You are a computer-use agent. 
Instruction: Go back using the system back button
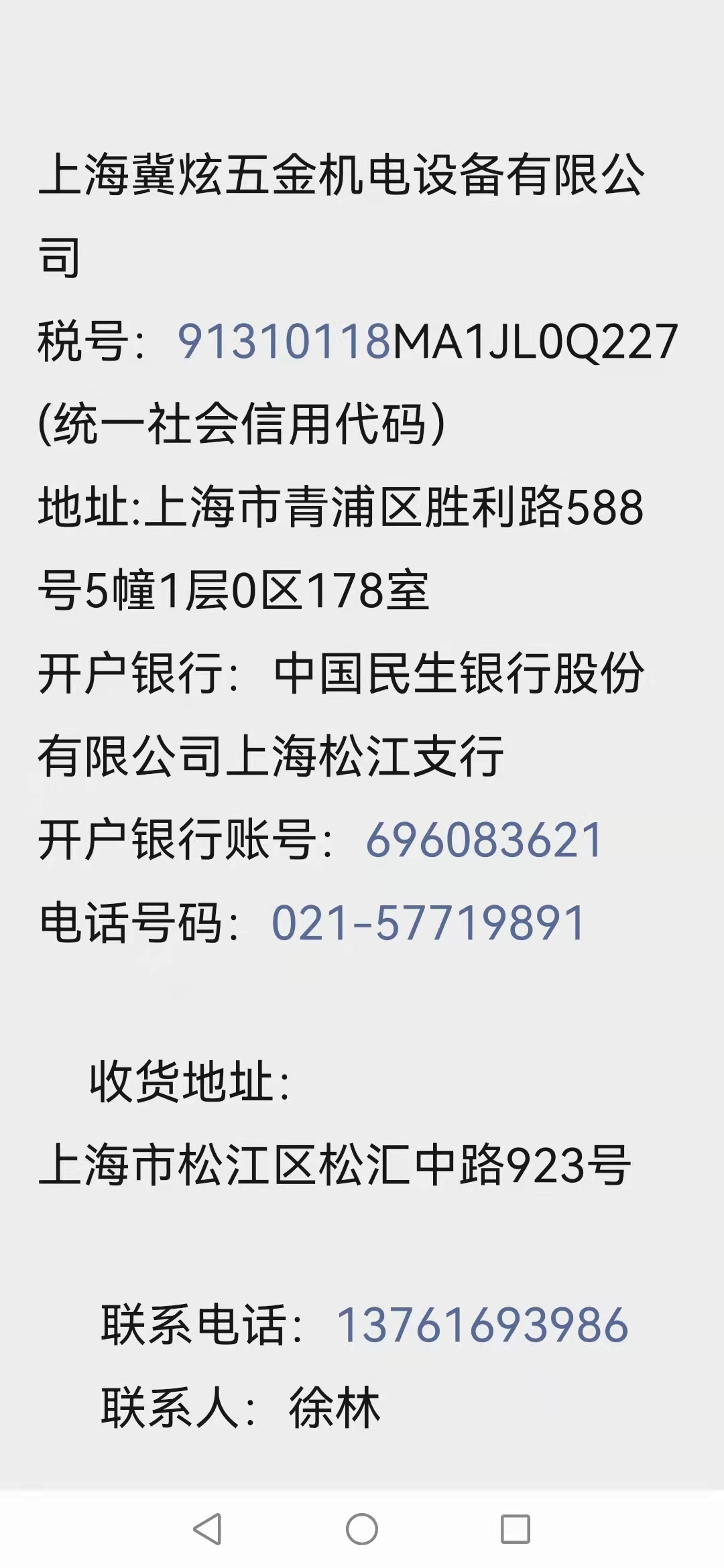207,1529
